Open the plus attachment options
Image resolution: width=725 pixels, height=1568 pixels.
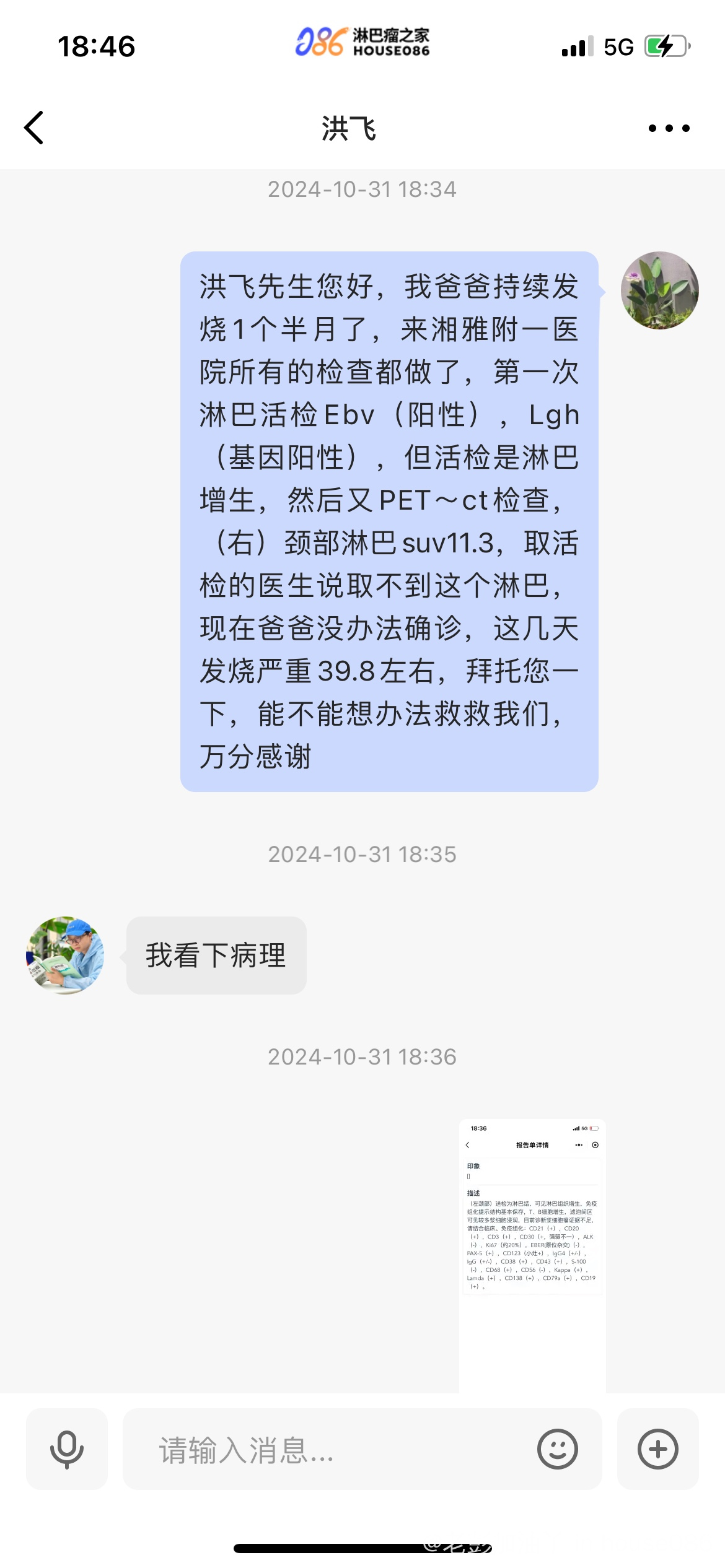(657, 1449)
